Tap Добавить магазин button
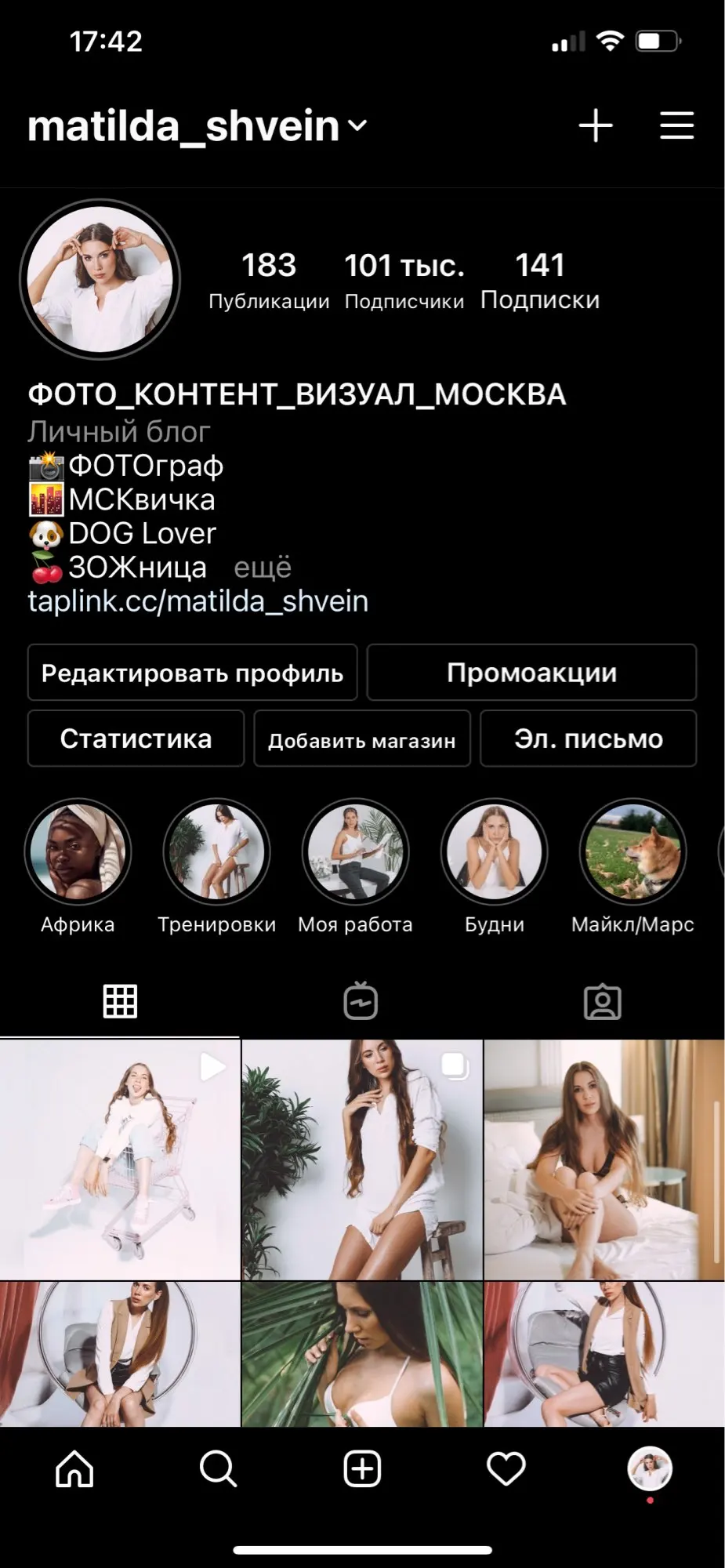 click(x=362, y=739)
